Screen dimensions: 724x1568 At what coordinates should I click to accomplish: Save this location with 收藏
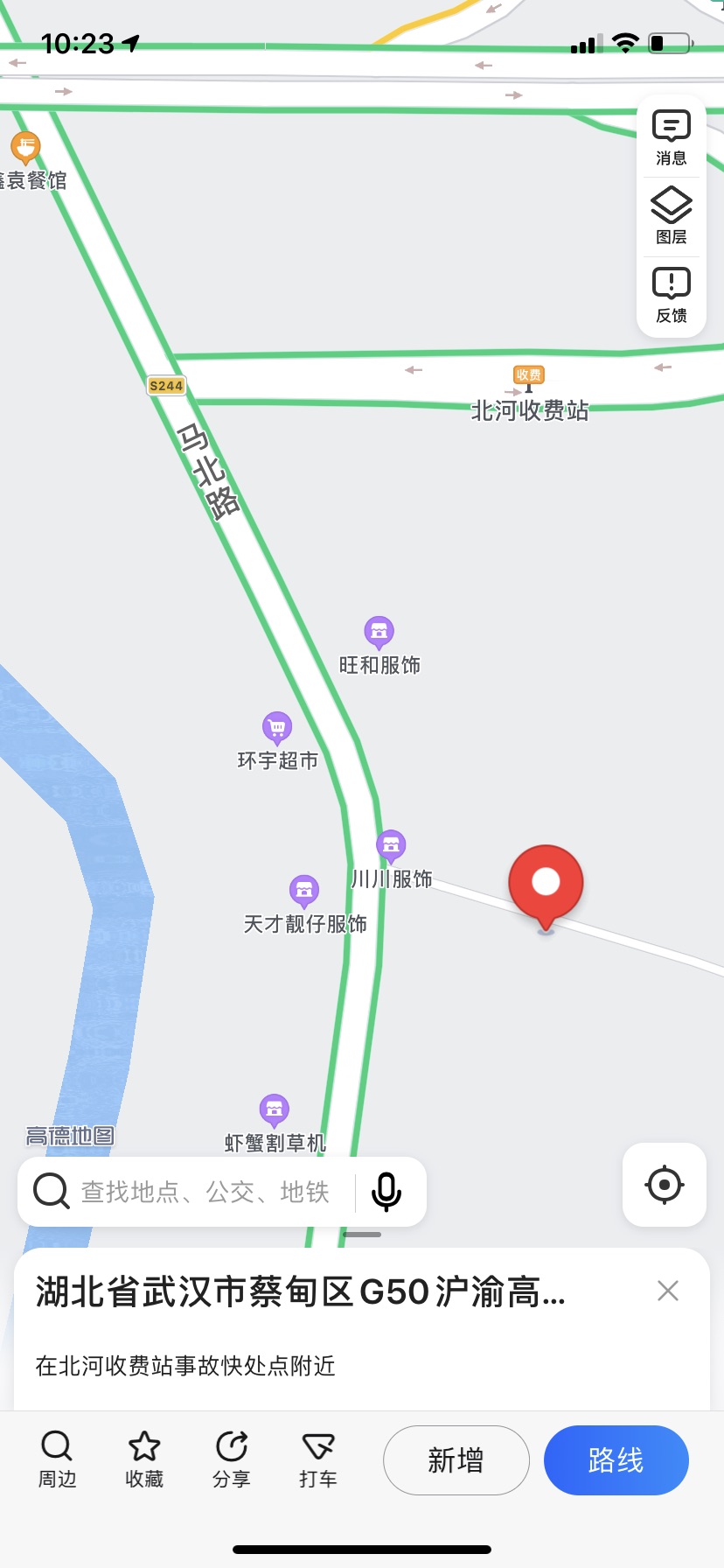pyautogui.click(x=144, y=1459)
